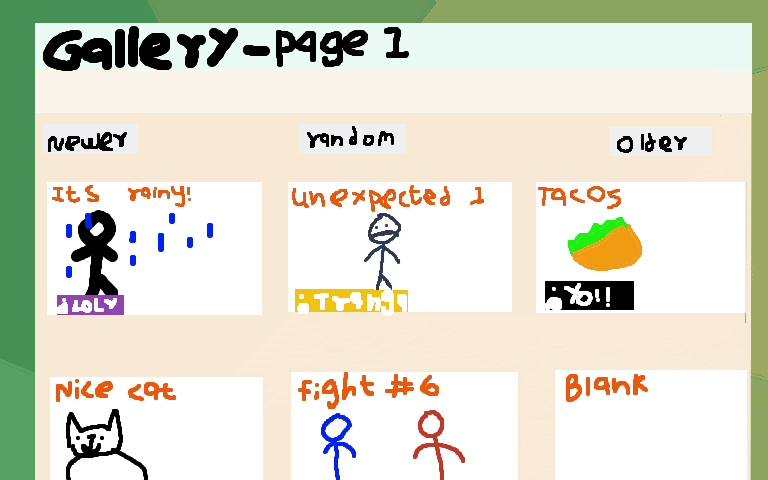The width and height of the screenshot is (768, 480).
Task: Open the "Nice cat" drawing
Action: tap(156, 428)
